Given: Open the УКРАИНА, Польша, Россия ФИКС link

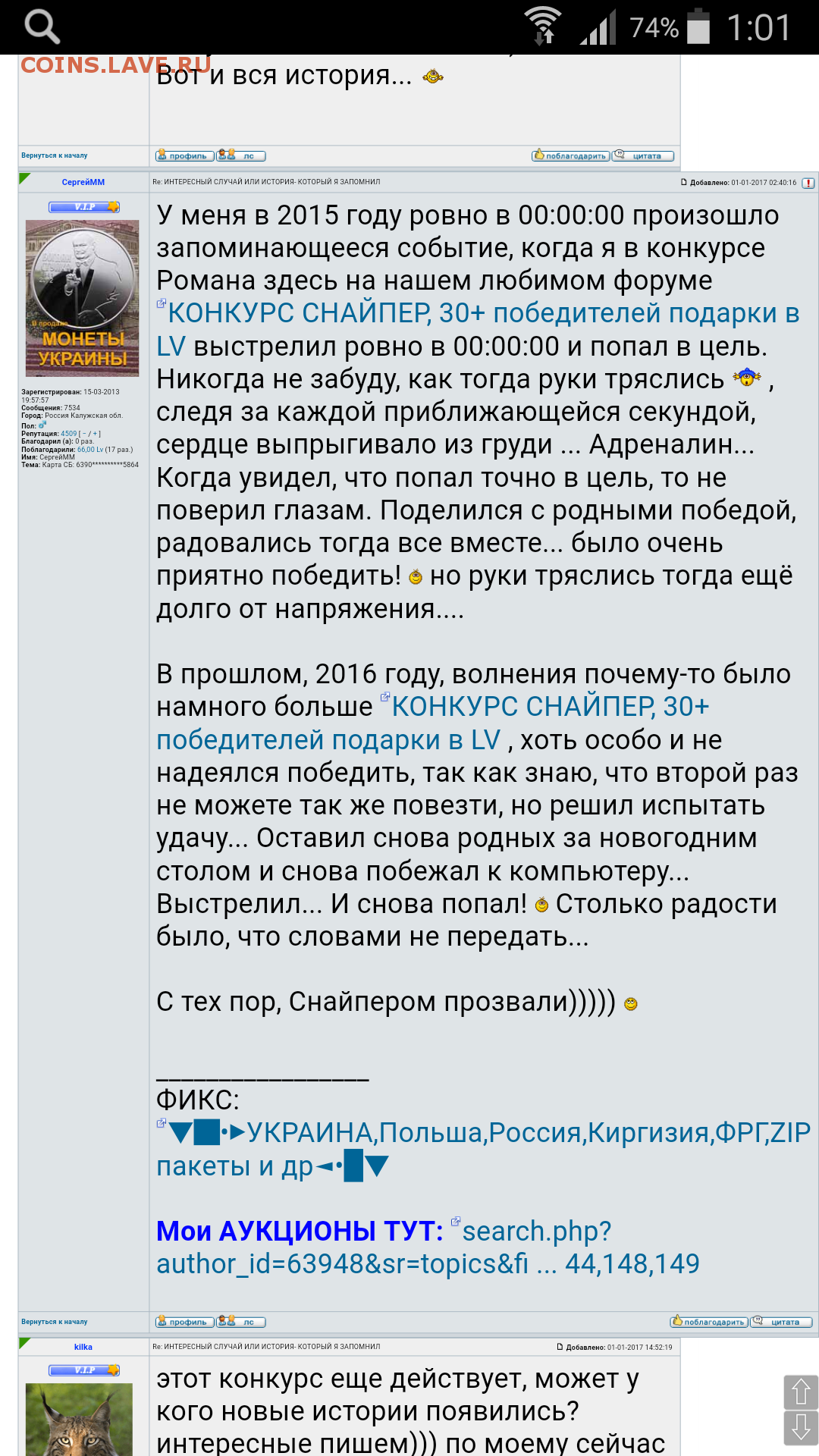Looking at the screenshot, I should point(484,1149).
